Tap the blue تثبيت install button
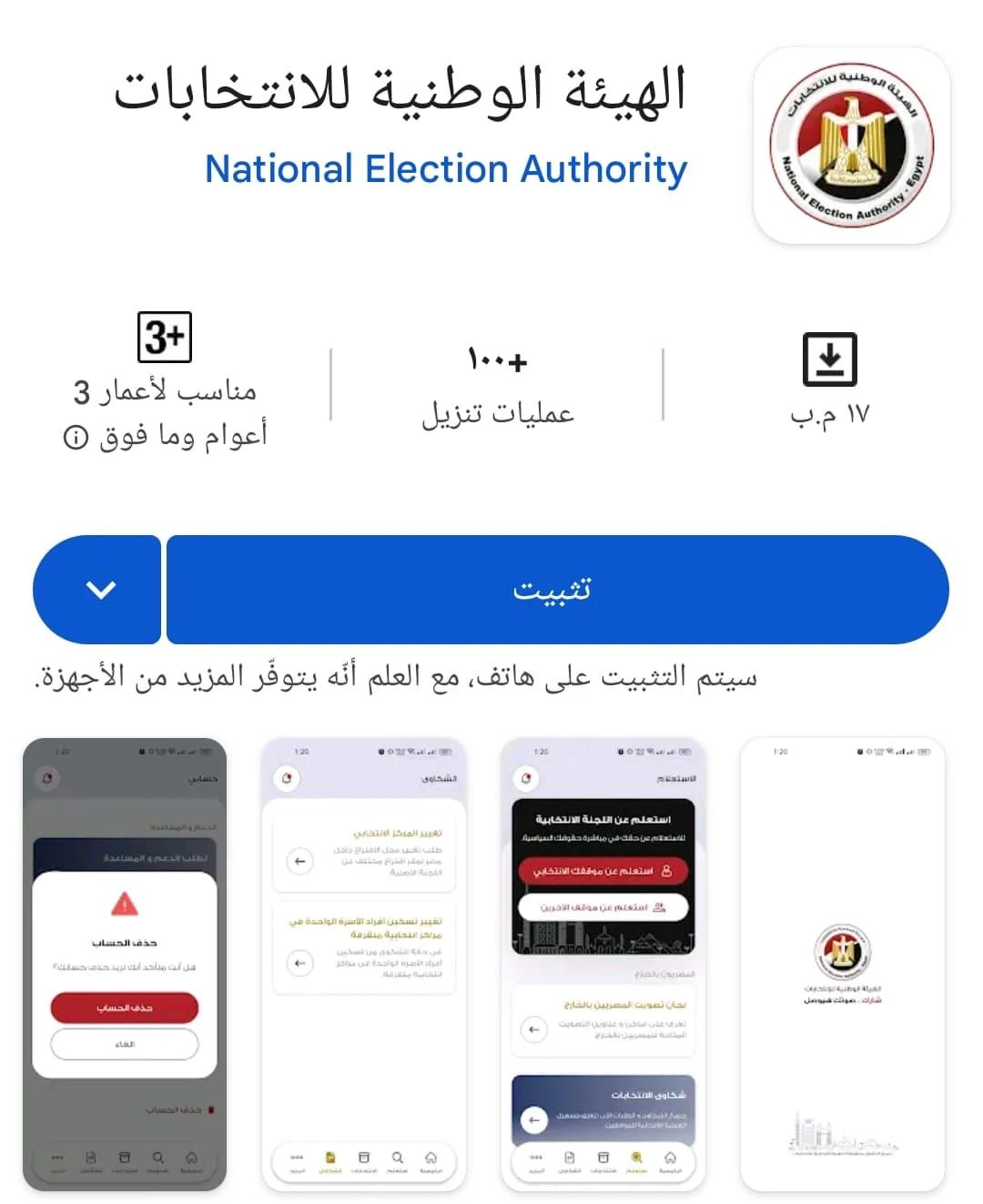 557,590
